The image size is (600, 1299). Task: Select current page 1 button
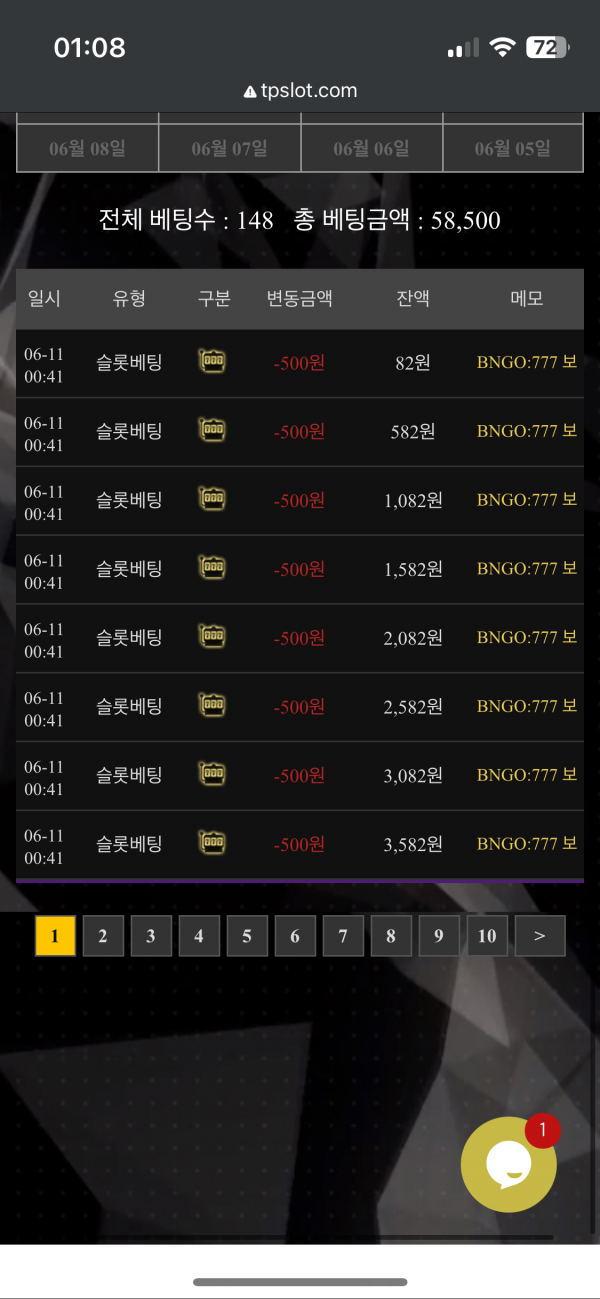point(55,936)
